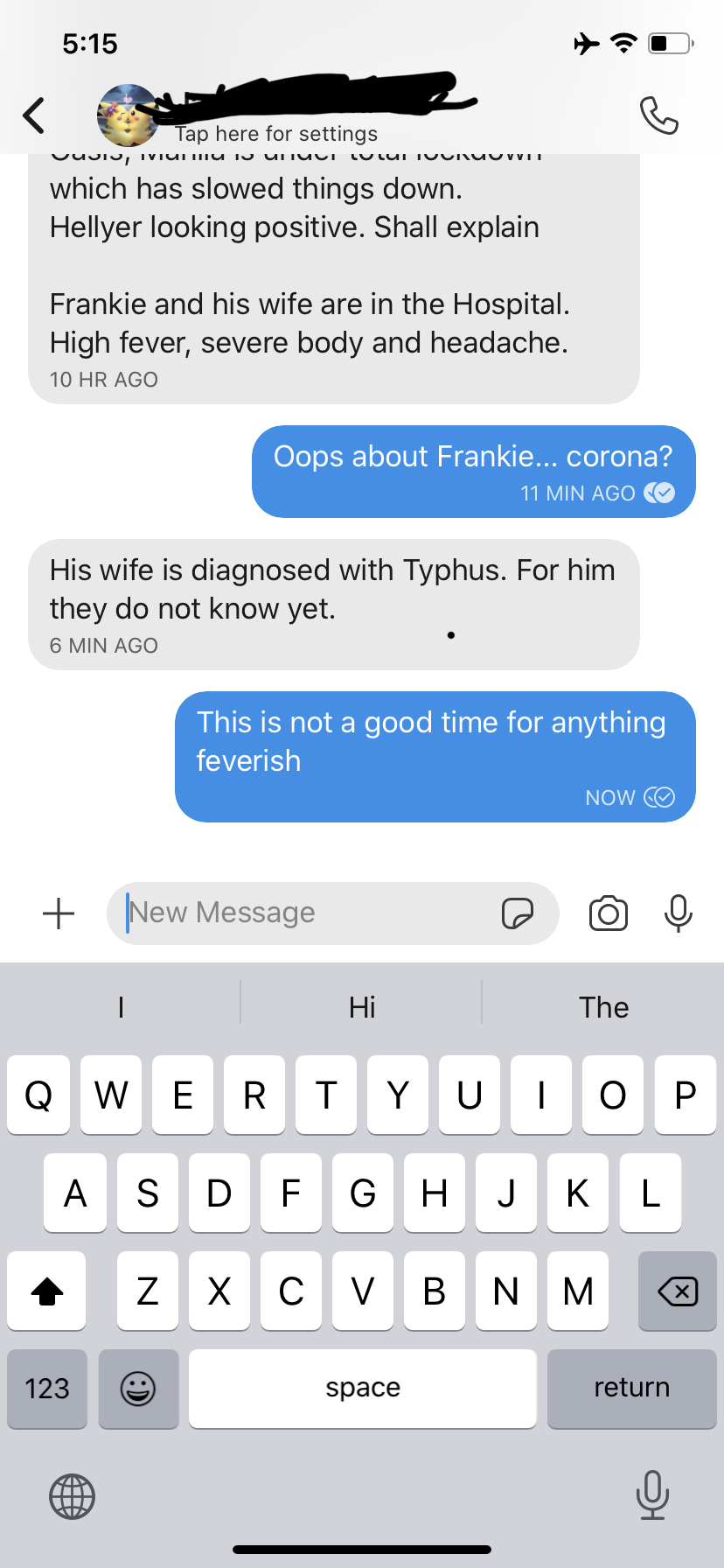Open the sticker picker
The width and height of the screenshot is (724, 1568).
518,913
